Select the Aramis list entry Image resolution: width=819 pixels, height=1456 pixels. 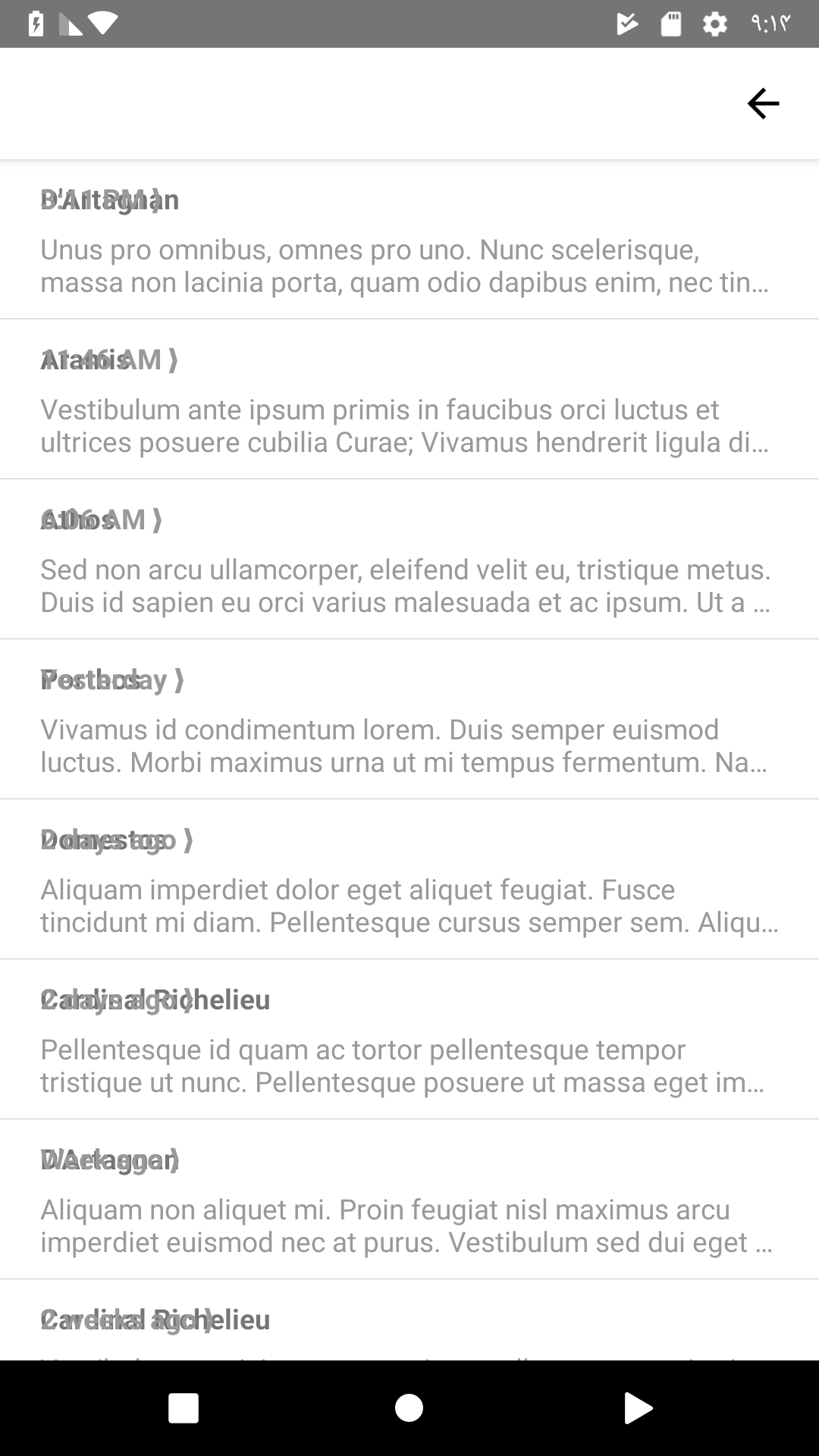[x=409, y=400]
